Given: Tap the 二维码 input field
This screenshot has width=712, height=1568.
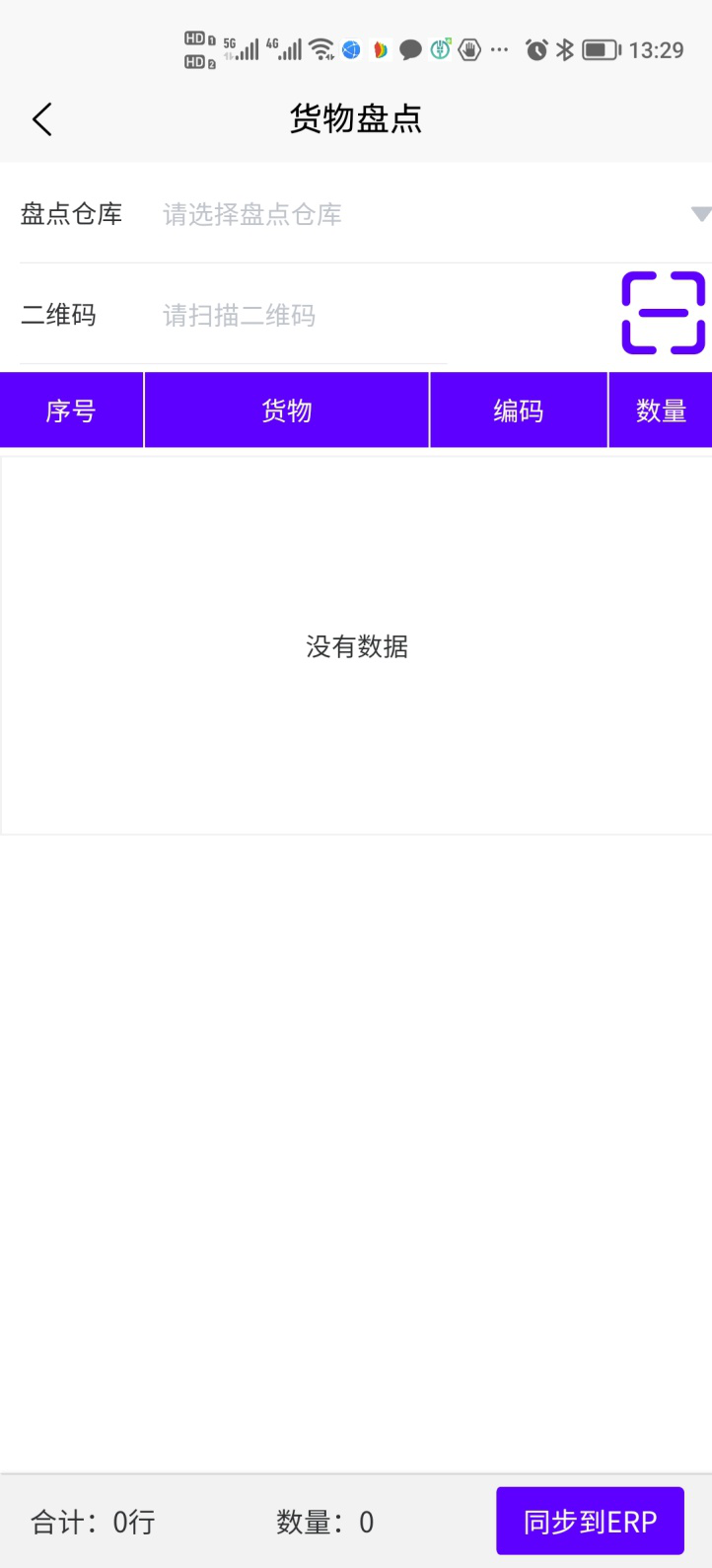Looking at the screenshot, I should [303, 316].
